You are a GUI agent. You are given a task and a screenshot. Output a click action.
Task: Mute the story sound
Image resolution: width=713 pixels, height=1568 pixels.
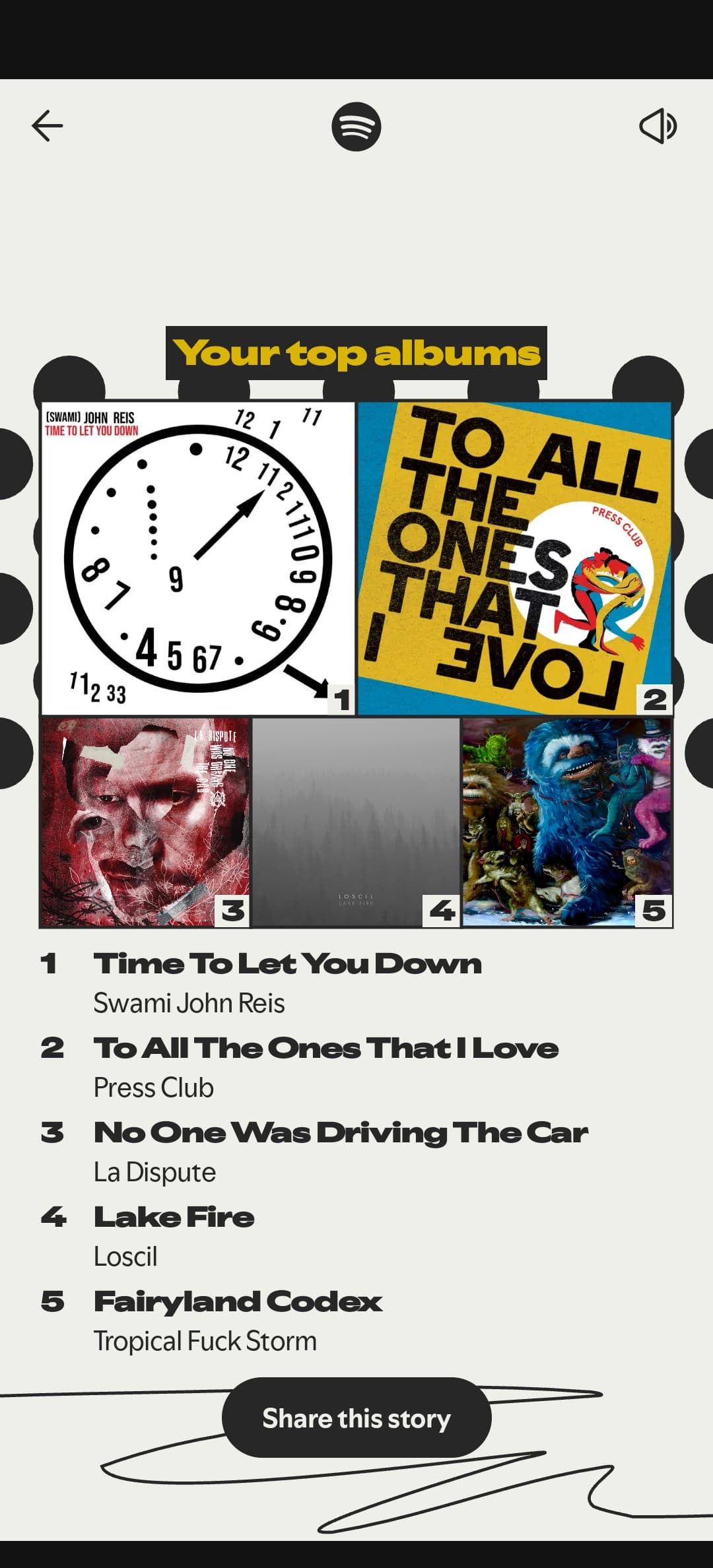658,126
